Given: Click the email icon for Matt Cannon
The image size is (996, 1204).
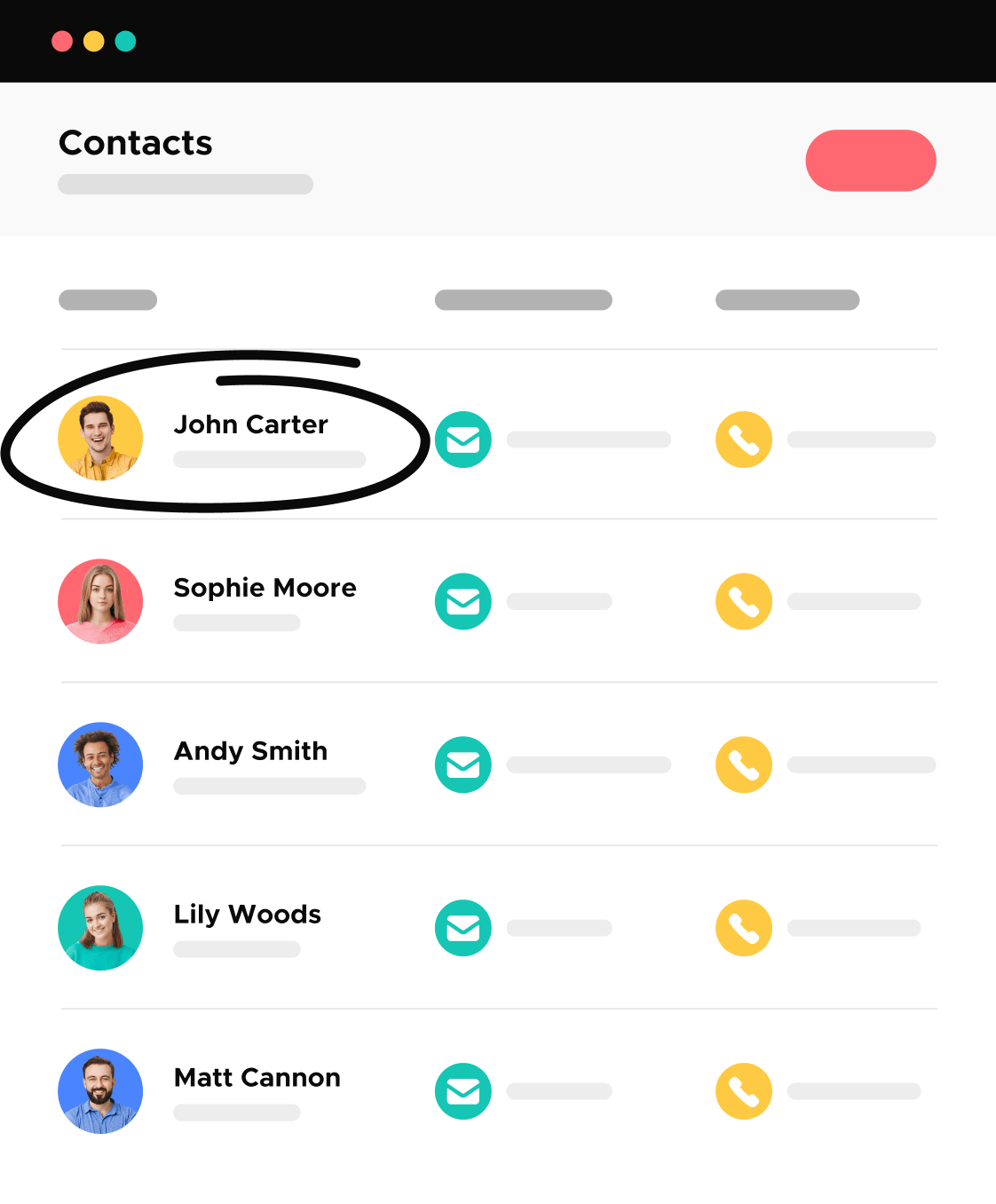Looking at the screenshot, I should pos(462,1091).
